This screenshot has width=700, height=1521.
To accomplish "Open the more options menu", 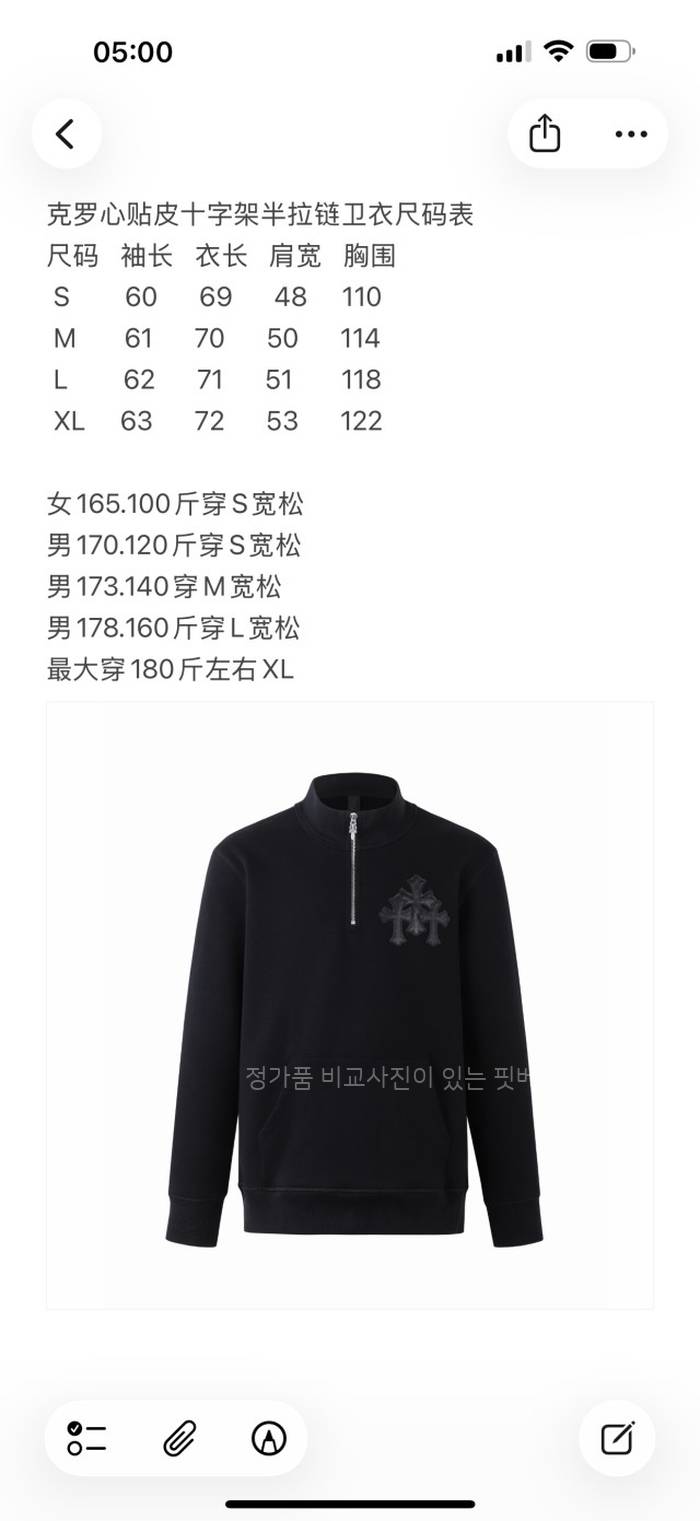I will coord(631,134).
